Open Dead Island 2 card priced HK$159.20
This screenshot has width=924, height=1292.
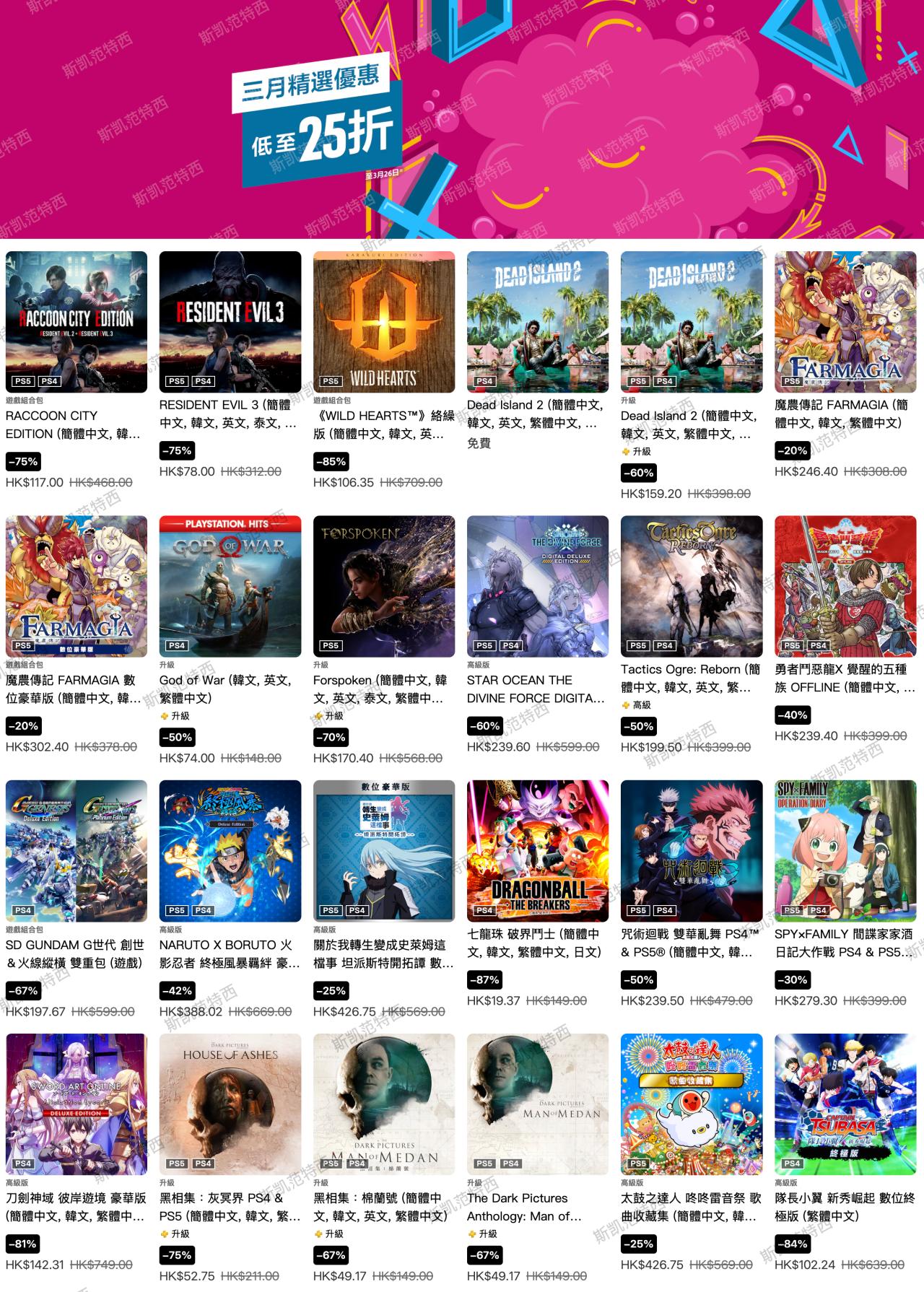pyautogui.click(x=691, y=322)
